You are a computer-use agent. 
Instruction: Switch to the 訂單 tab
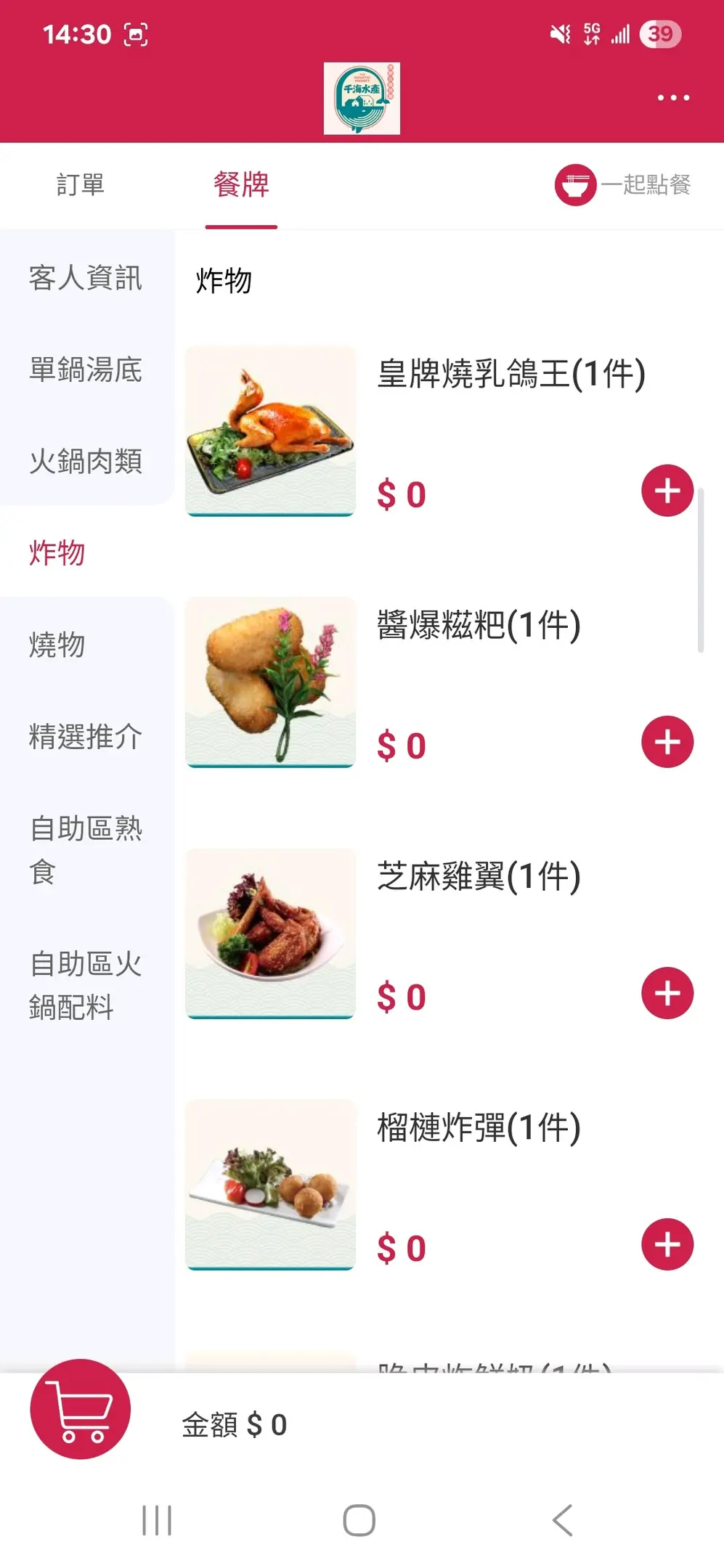click(81, 185)
